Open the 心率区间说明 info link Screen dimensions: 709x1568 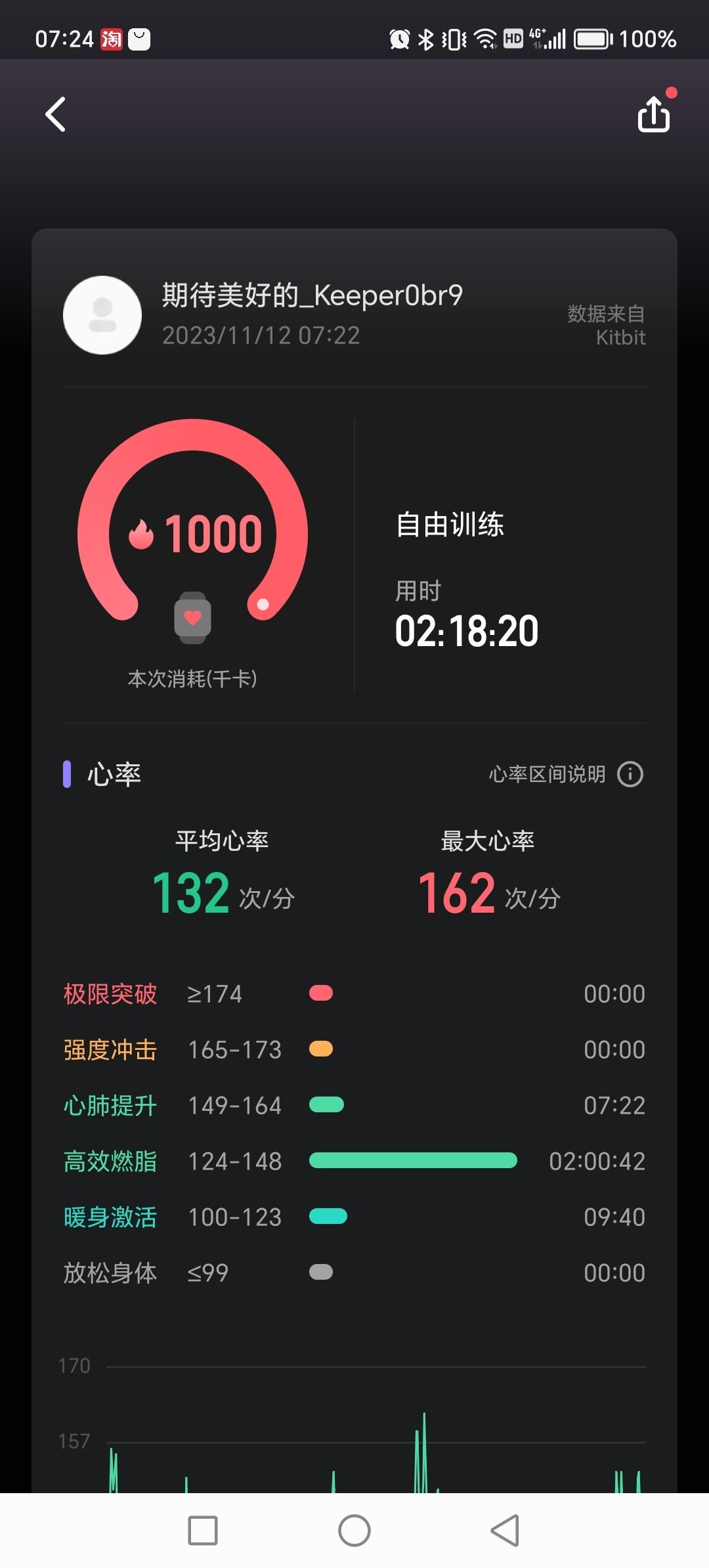click(565, 774)
